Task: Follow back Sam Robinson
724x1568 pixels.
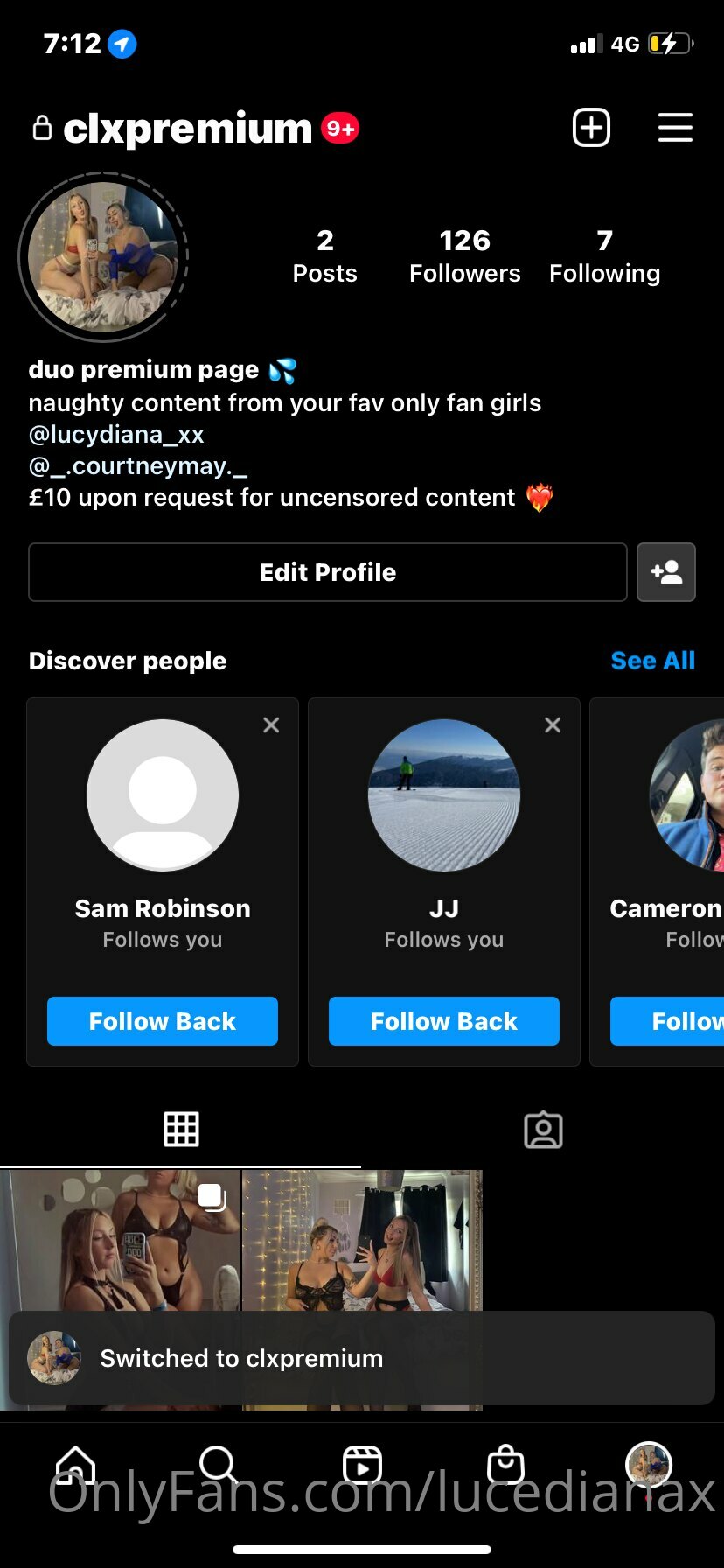Action: (163, 1021)
